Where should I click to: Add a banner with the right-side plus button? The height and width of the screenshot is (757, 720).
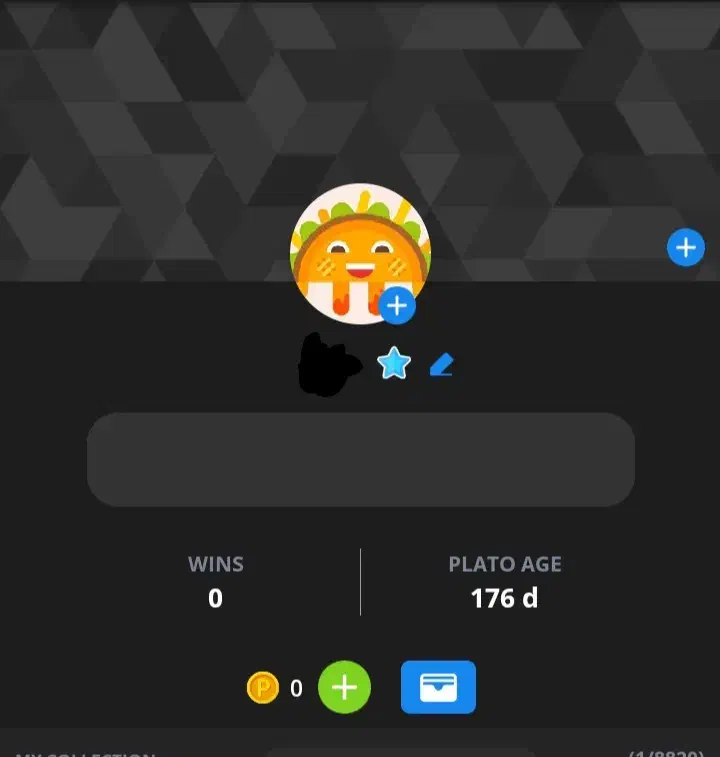tap(686, 248)
